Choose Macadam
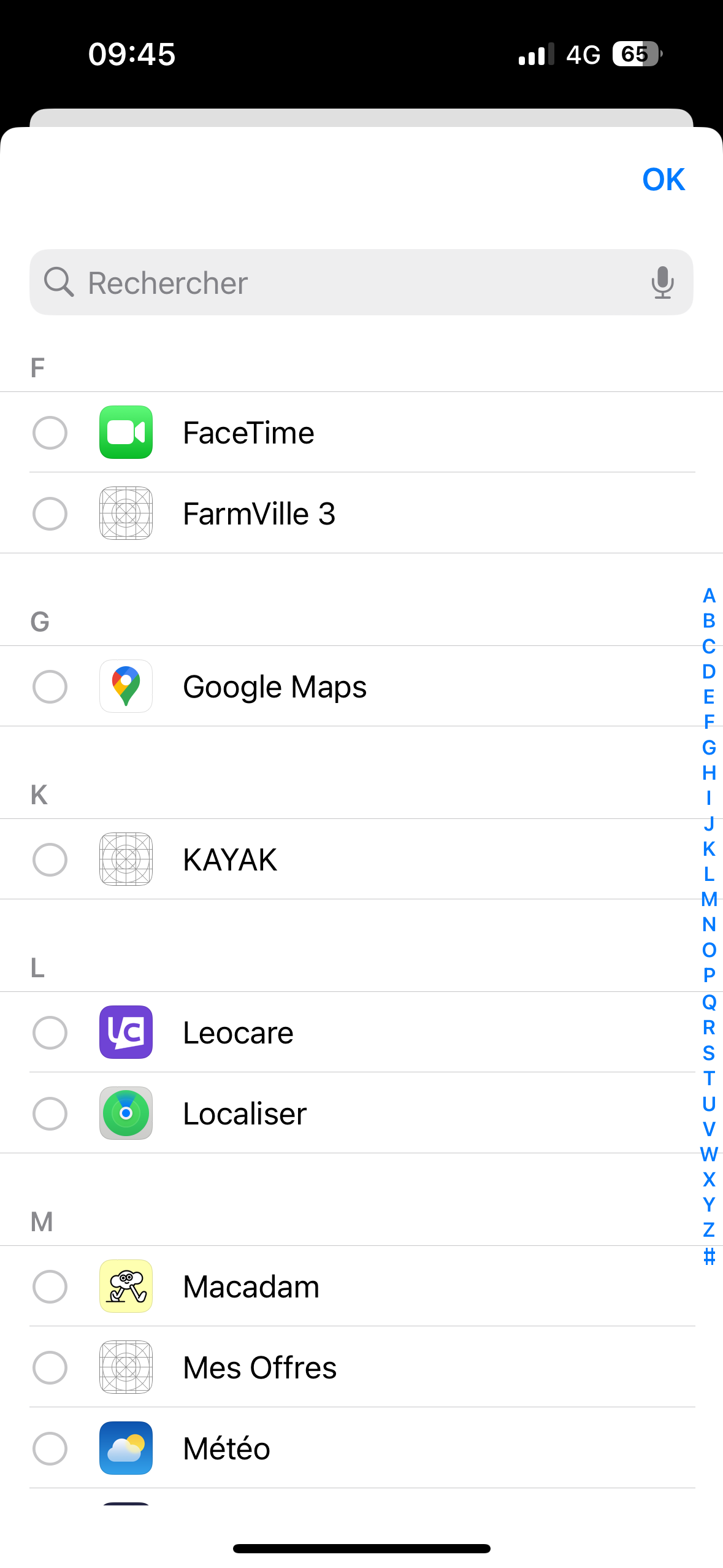 tap(361, 1286)
